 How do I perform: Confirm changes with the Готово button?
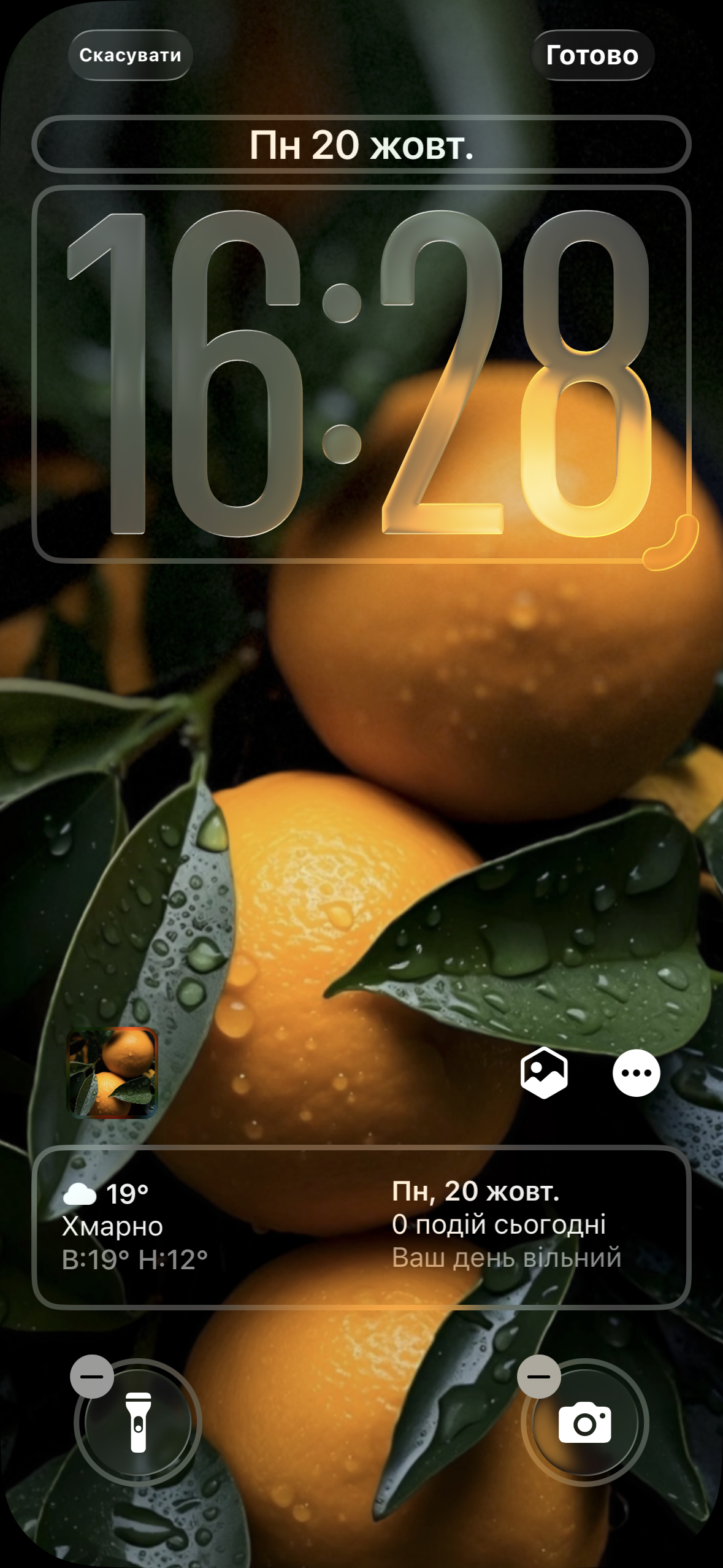(592, 55)
